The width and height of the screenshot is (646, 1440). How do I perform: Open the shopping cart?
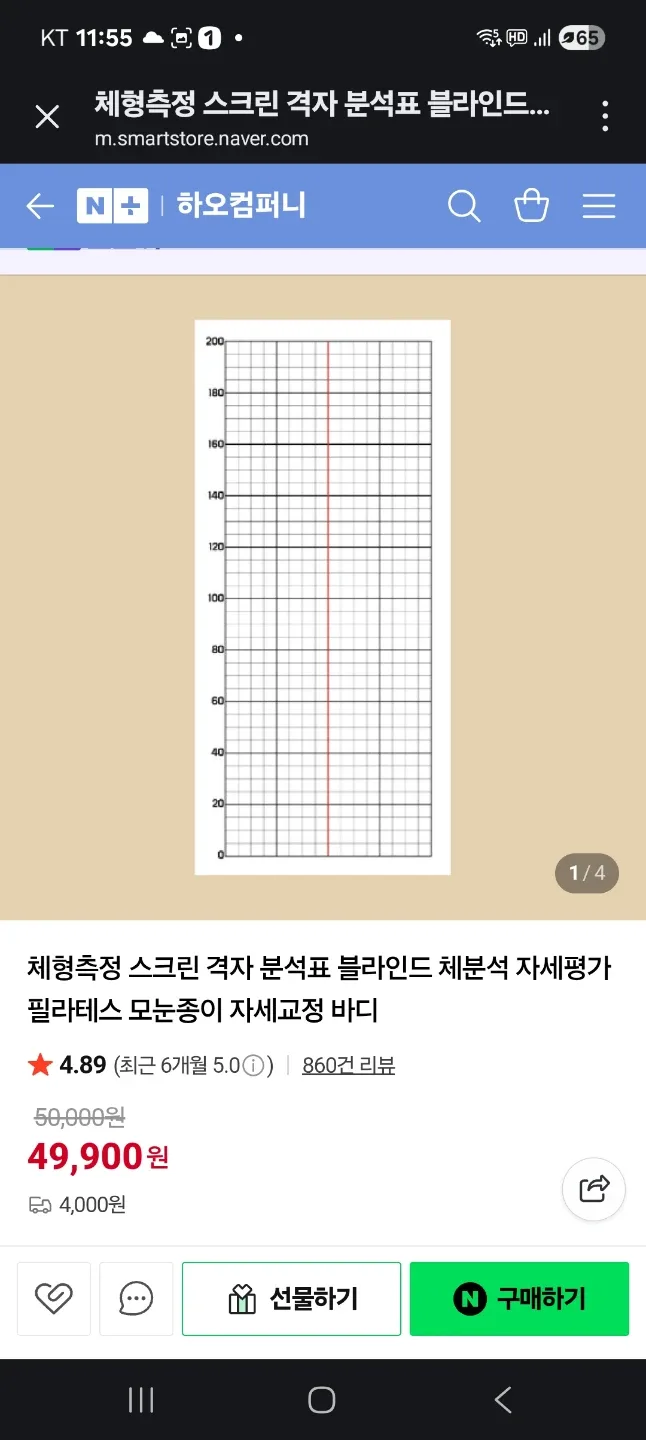coord(531,206)
